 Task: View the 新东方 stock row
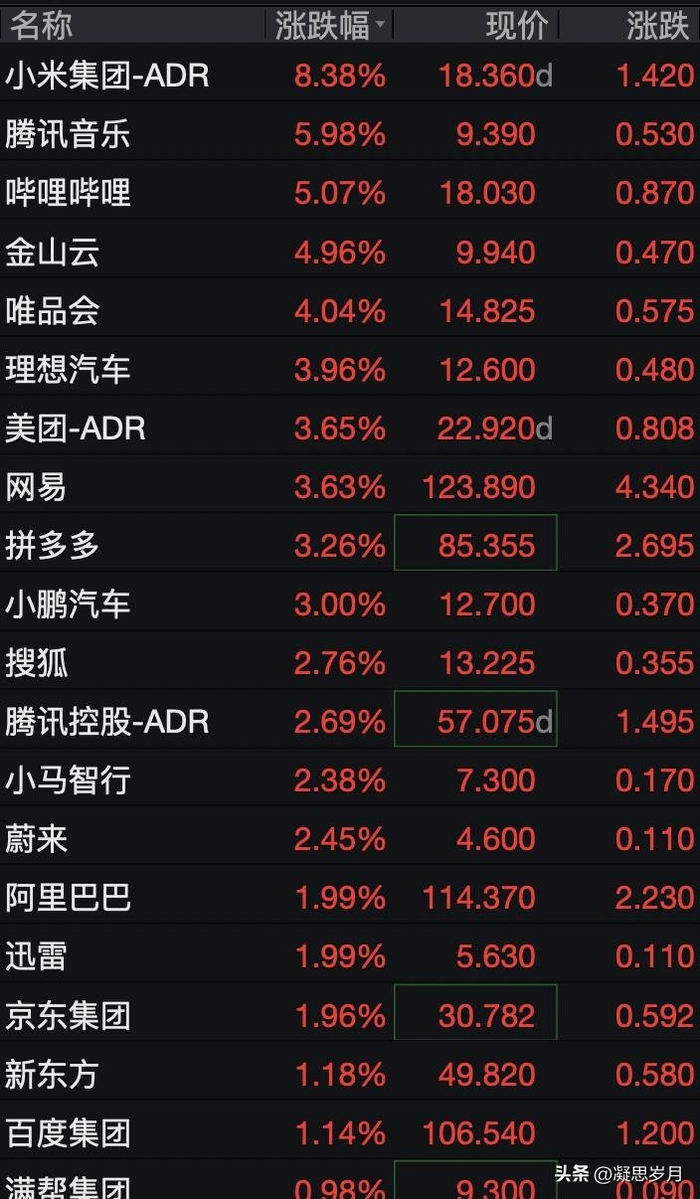coord(350,1074)
